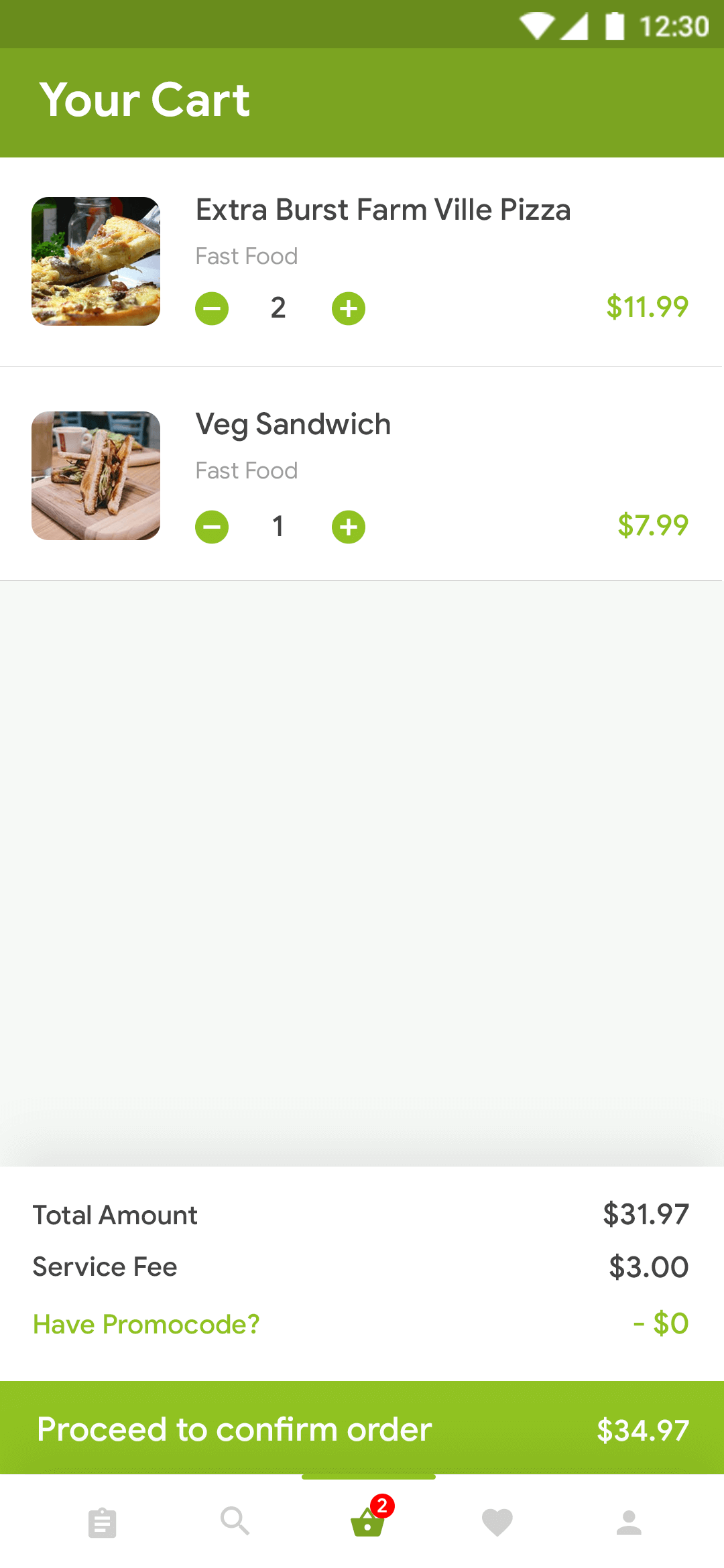724x1568 pixels.
Task: Tap the Veg Sandwich thumbnail image
Action: (96, 476)
